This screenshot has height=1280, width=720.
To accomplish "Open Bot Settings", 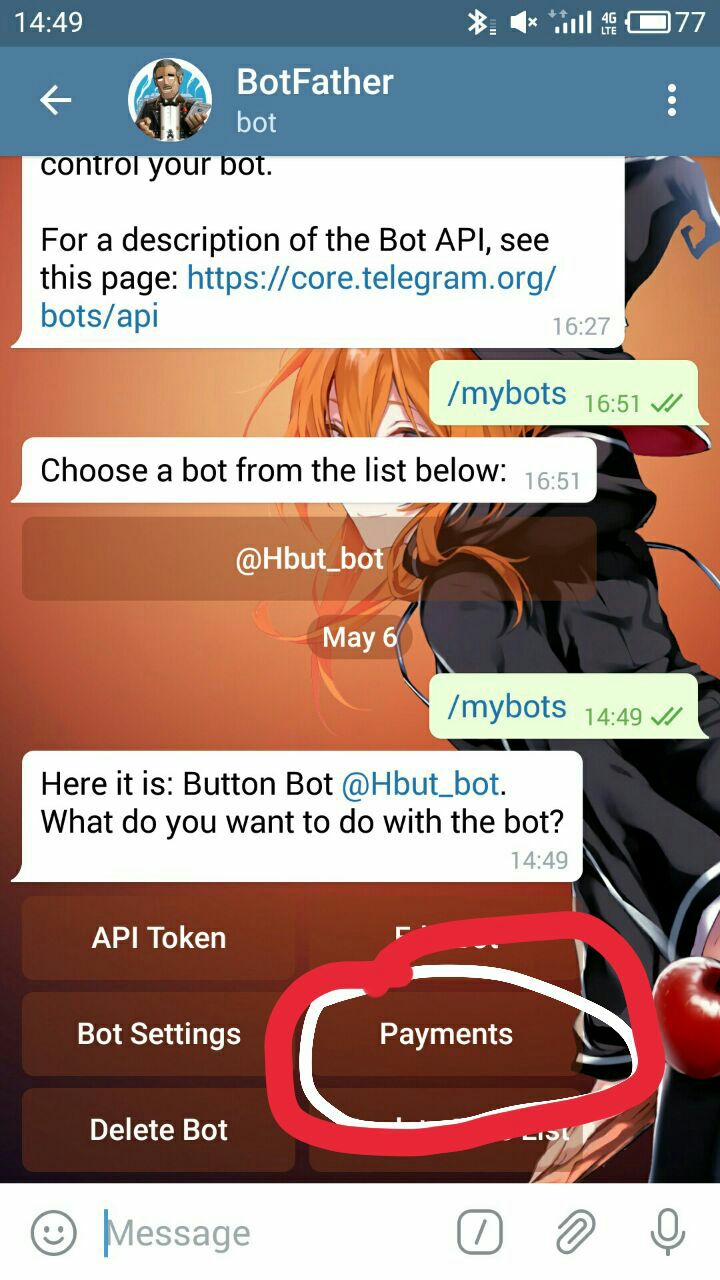I will click(x=159, y=1034).
